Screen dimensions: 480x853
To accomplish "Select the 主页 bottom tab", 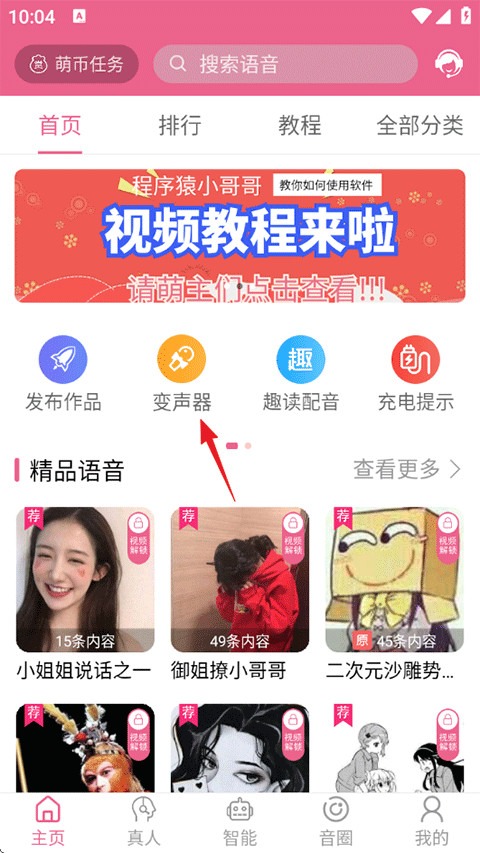I will point(48,821).
